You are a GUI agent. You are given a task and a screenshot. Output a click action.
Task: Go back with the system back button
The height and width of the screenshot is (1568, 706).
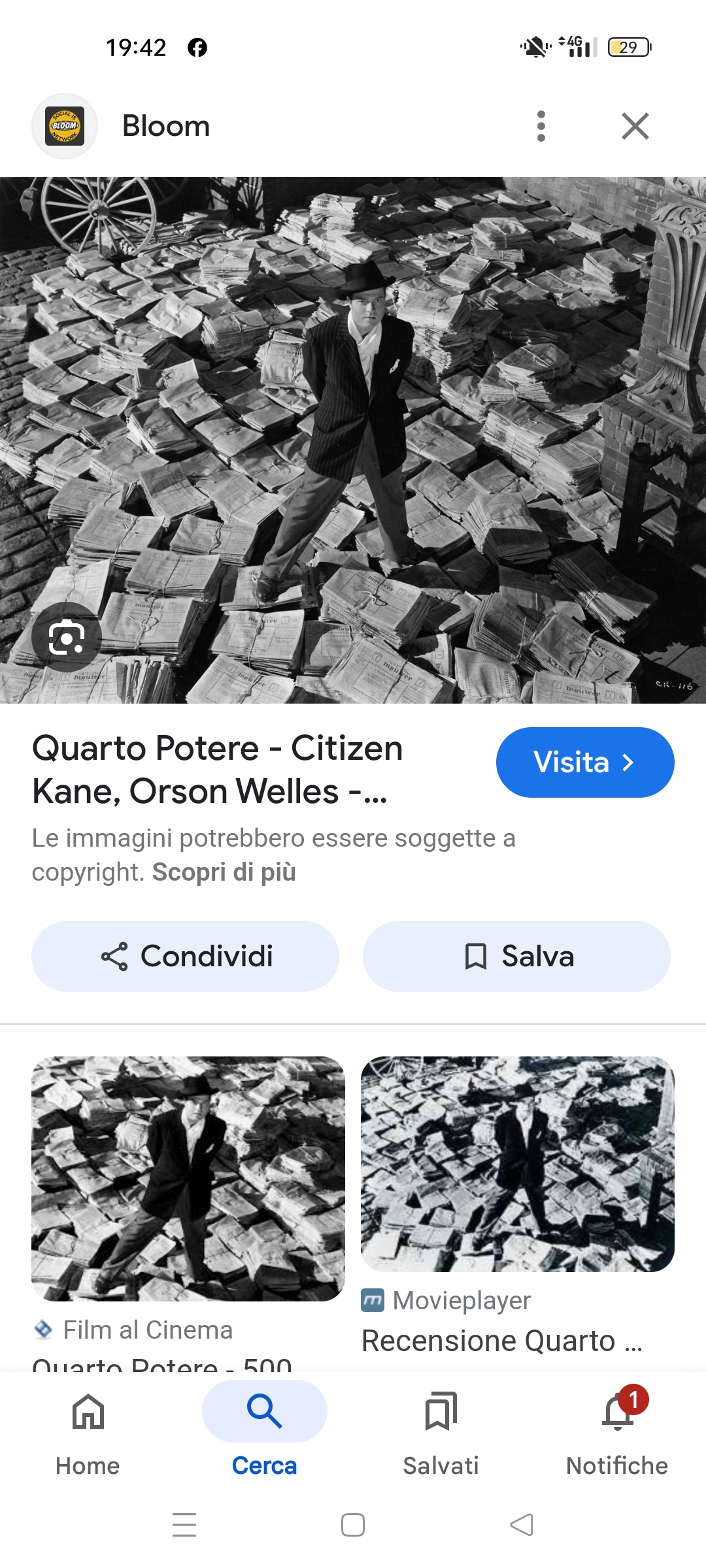coord(521,1525)
